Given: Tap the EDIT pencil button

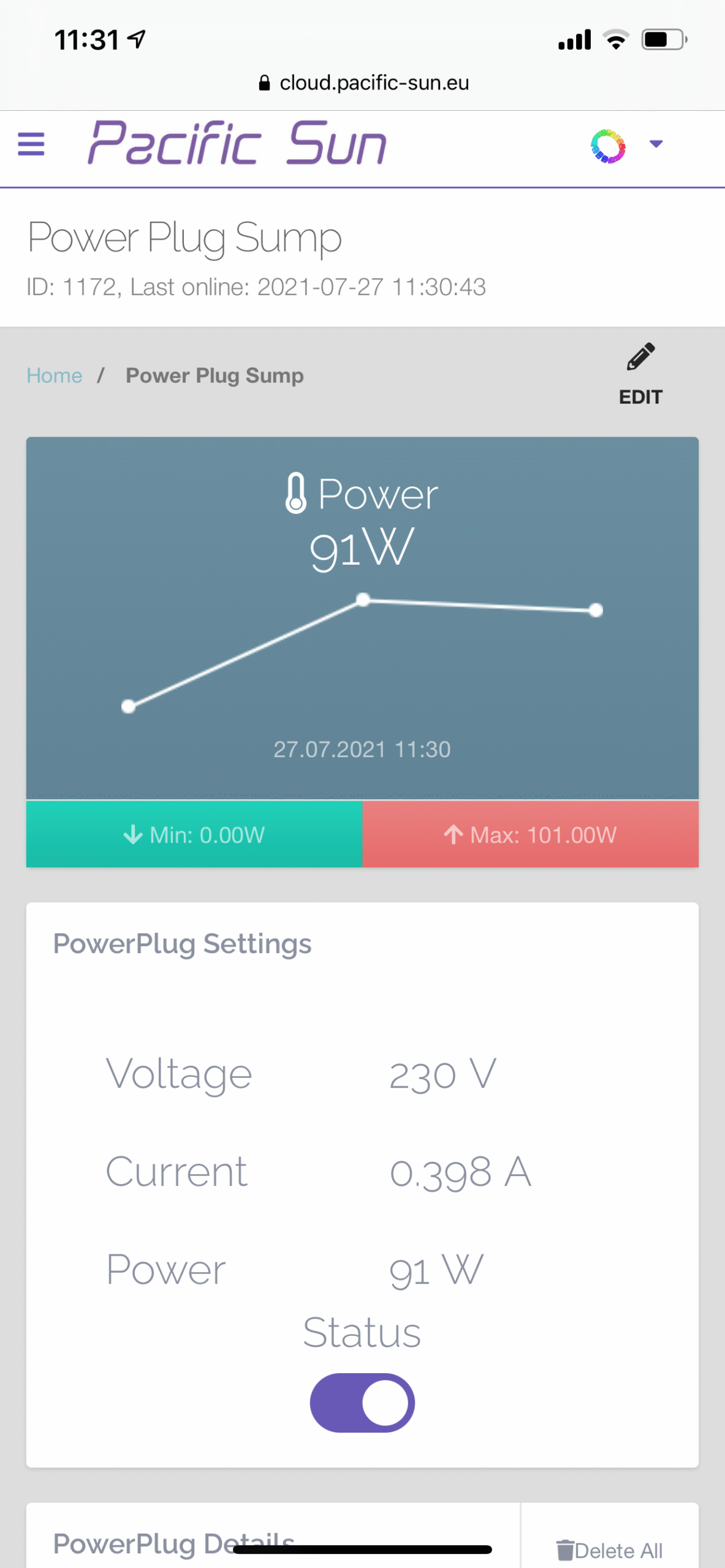Looking at the screenshot, I should pos(640,374).
